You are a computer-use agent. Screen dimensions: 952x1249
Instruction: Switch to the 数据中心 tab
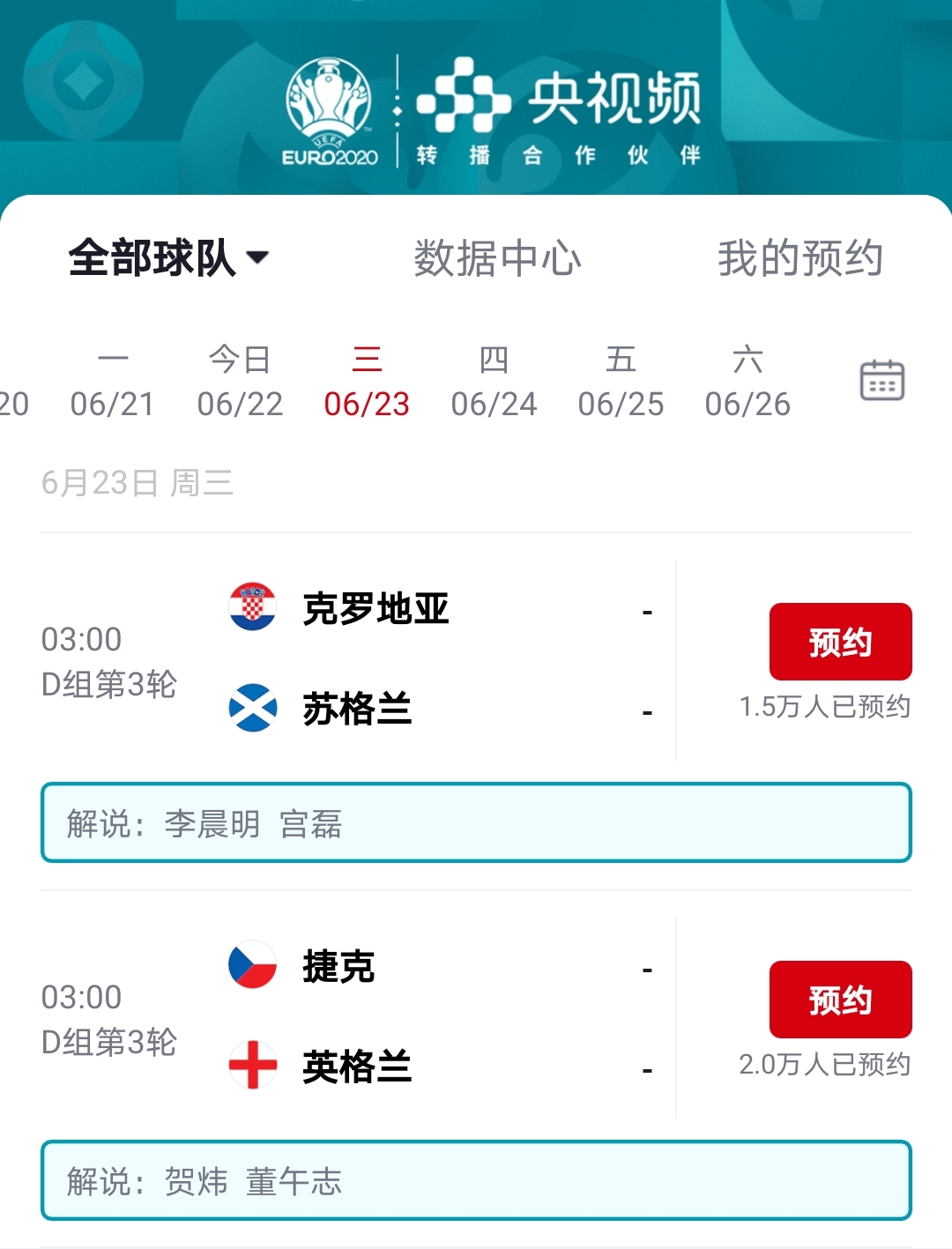pyautogui.click(x=497, y=258)
